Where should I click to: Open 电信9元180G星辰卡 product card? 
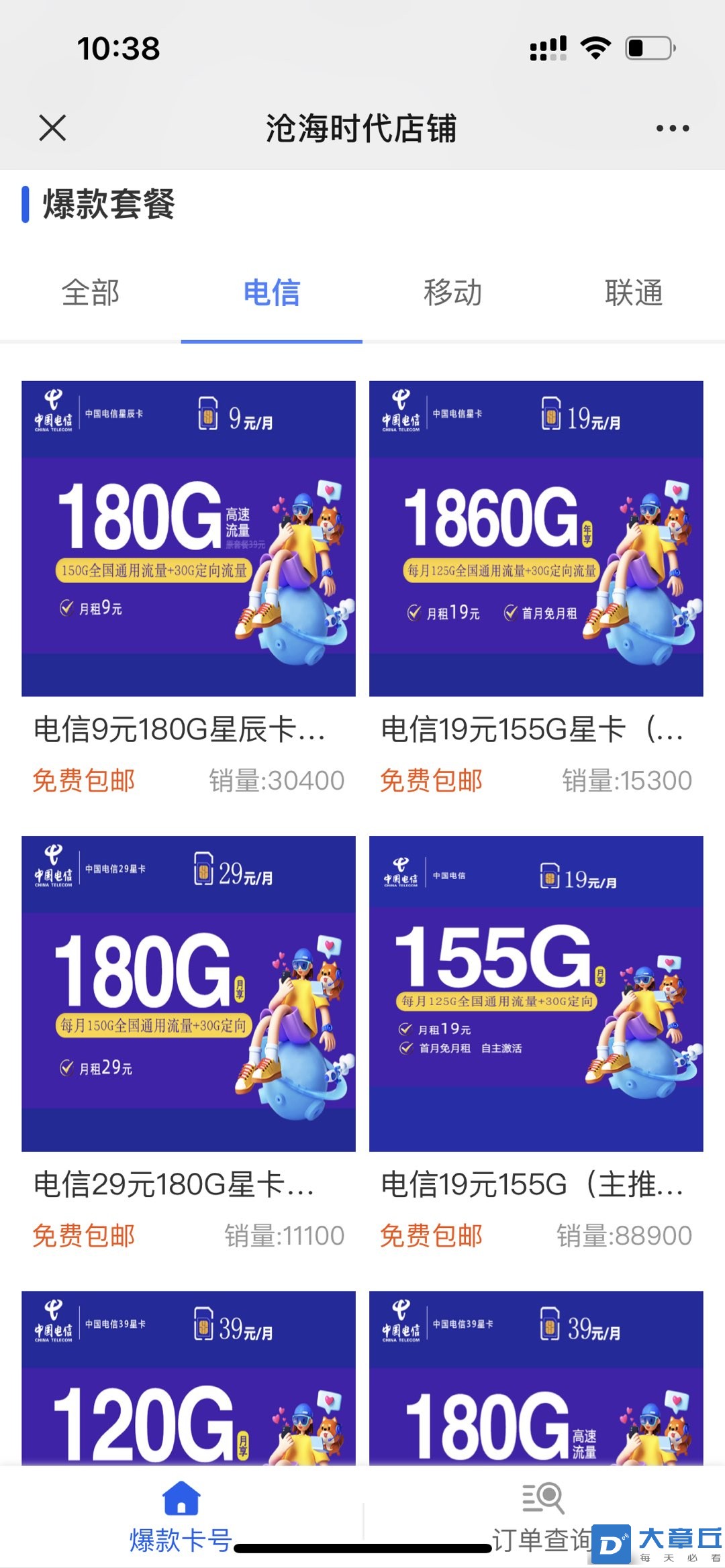pos(189,539)
